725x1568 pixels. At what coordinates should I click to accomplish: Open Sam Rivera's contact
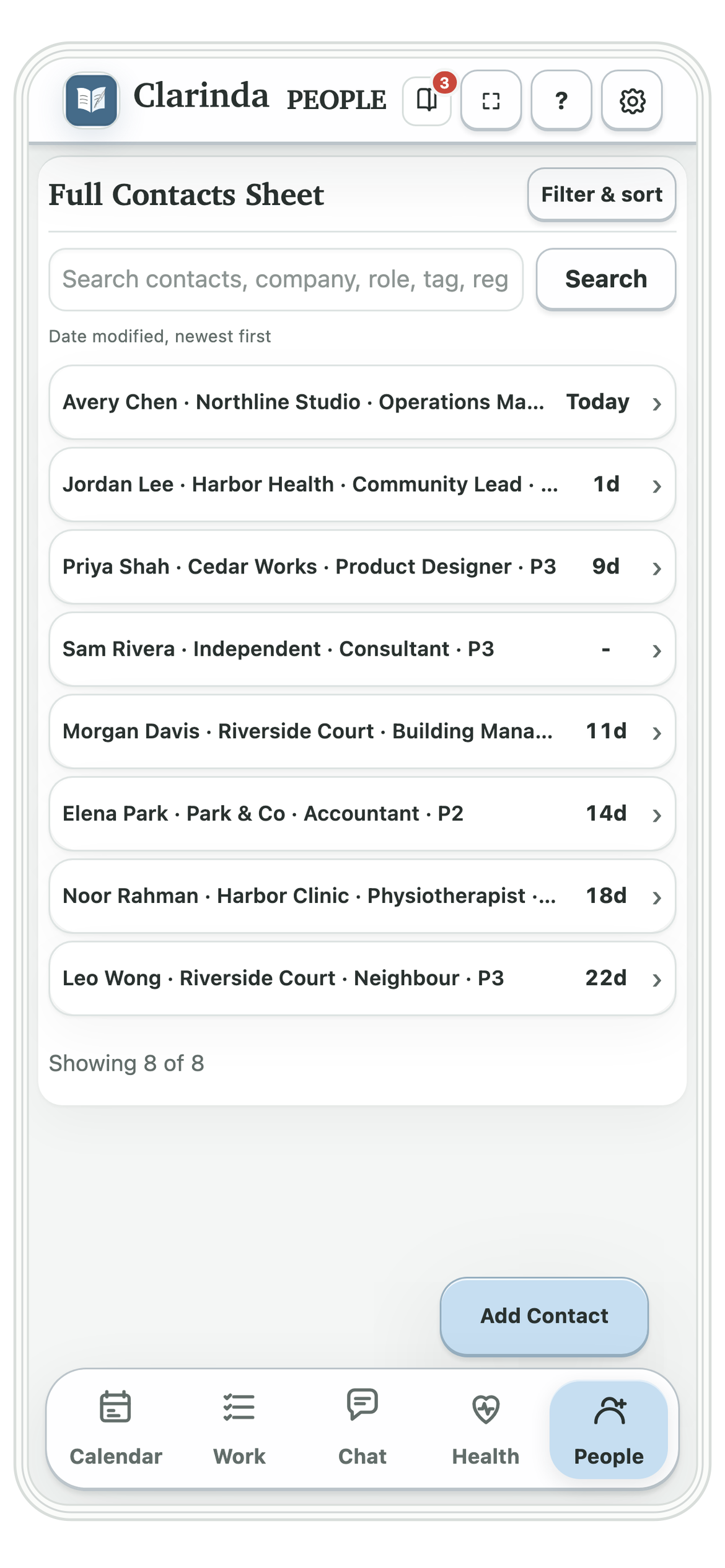point(362,650)
